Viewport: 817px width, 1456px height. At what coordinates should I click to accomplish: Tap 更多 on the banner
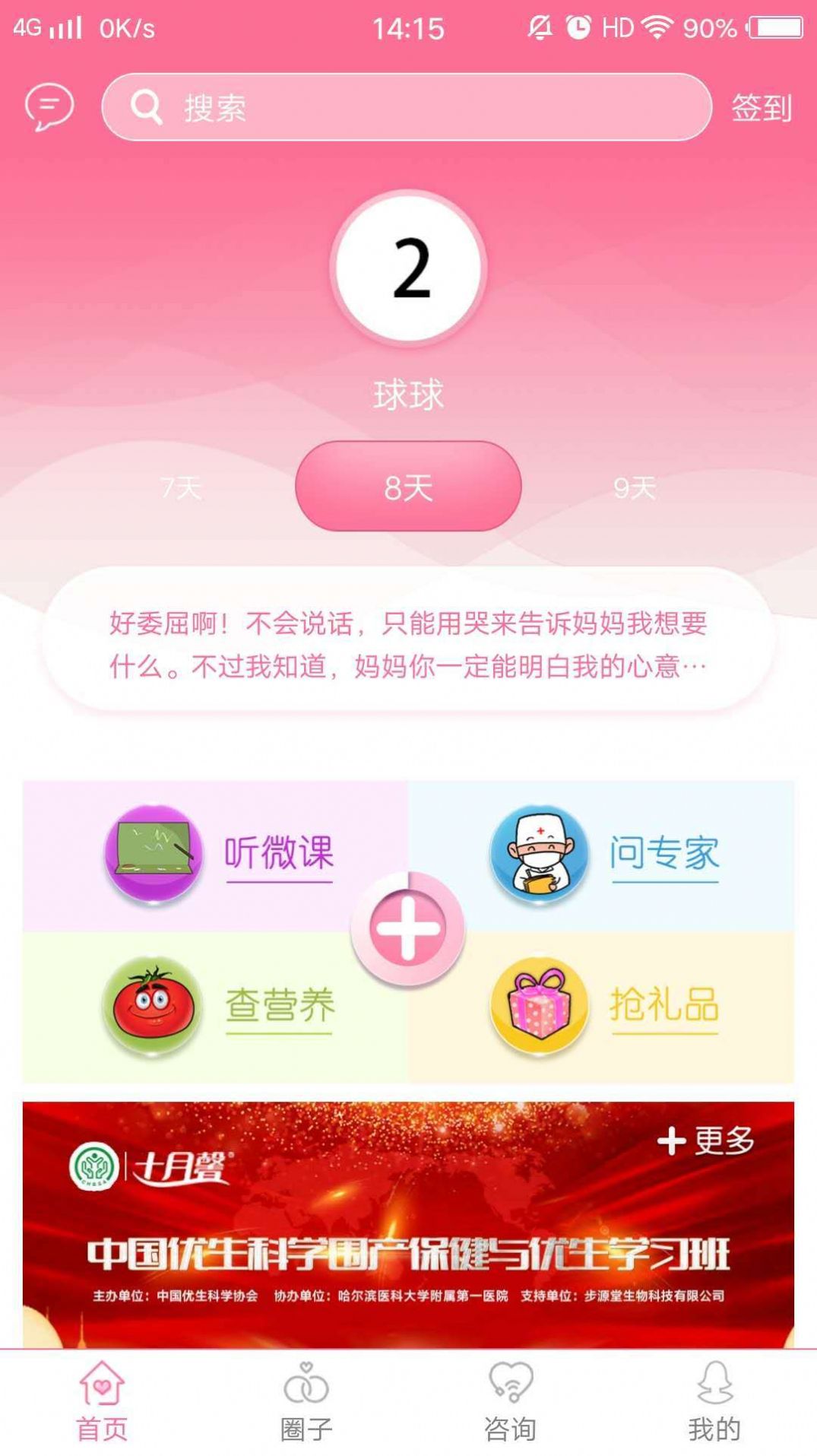(706, 1140)
